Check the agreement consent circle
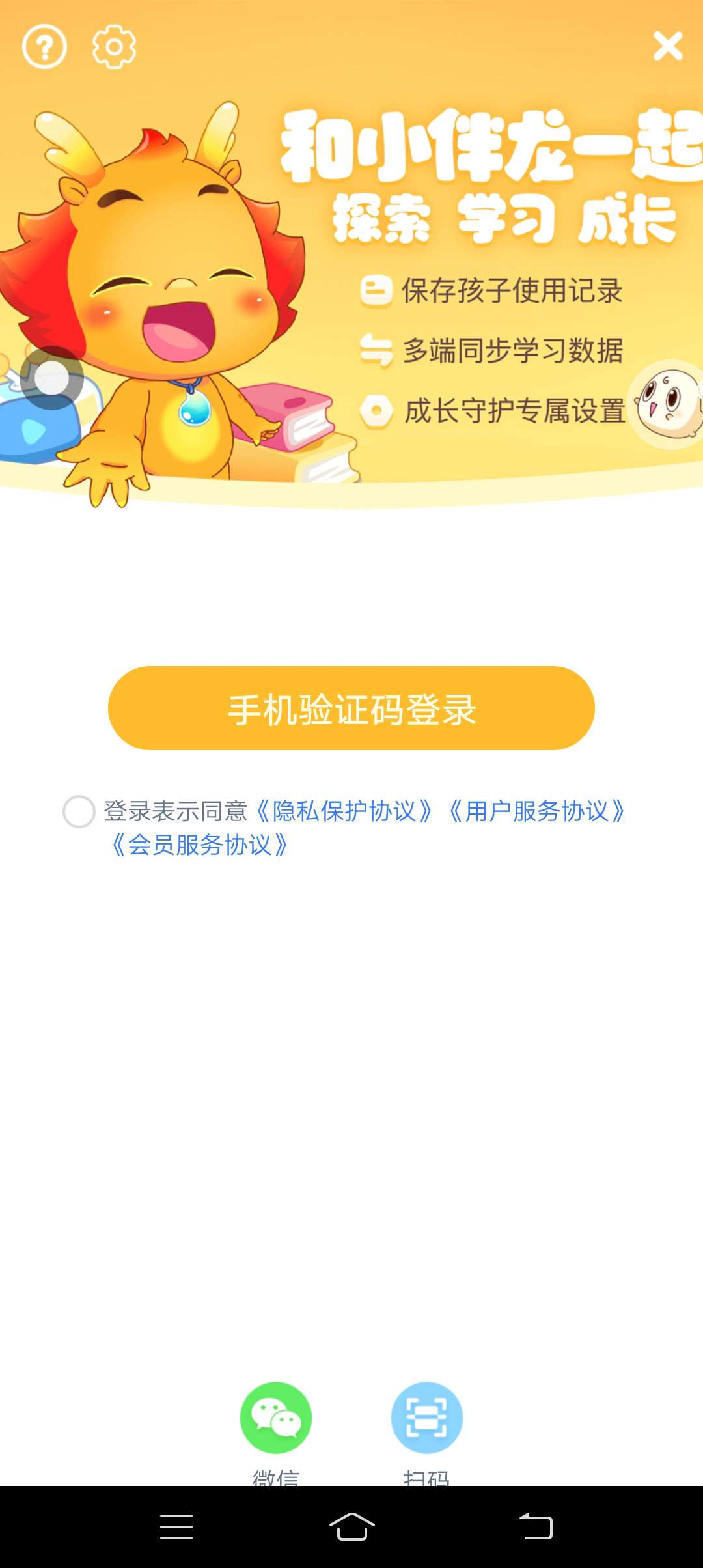The height and width of the screenshot is (1568, 703). coord(79,811)
